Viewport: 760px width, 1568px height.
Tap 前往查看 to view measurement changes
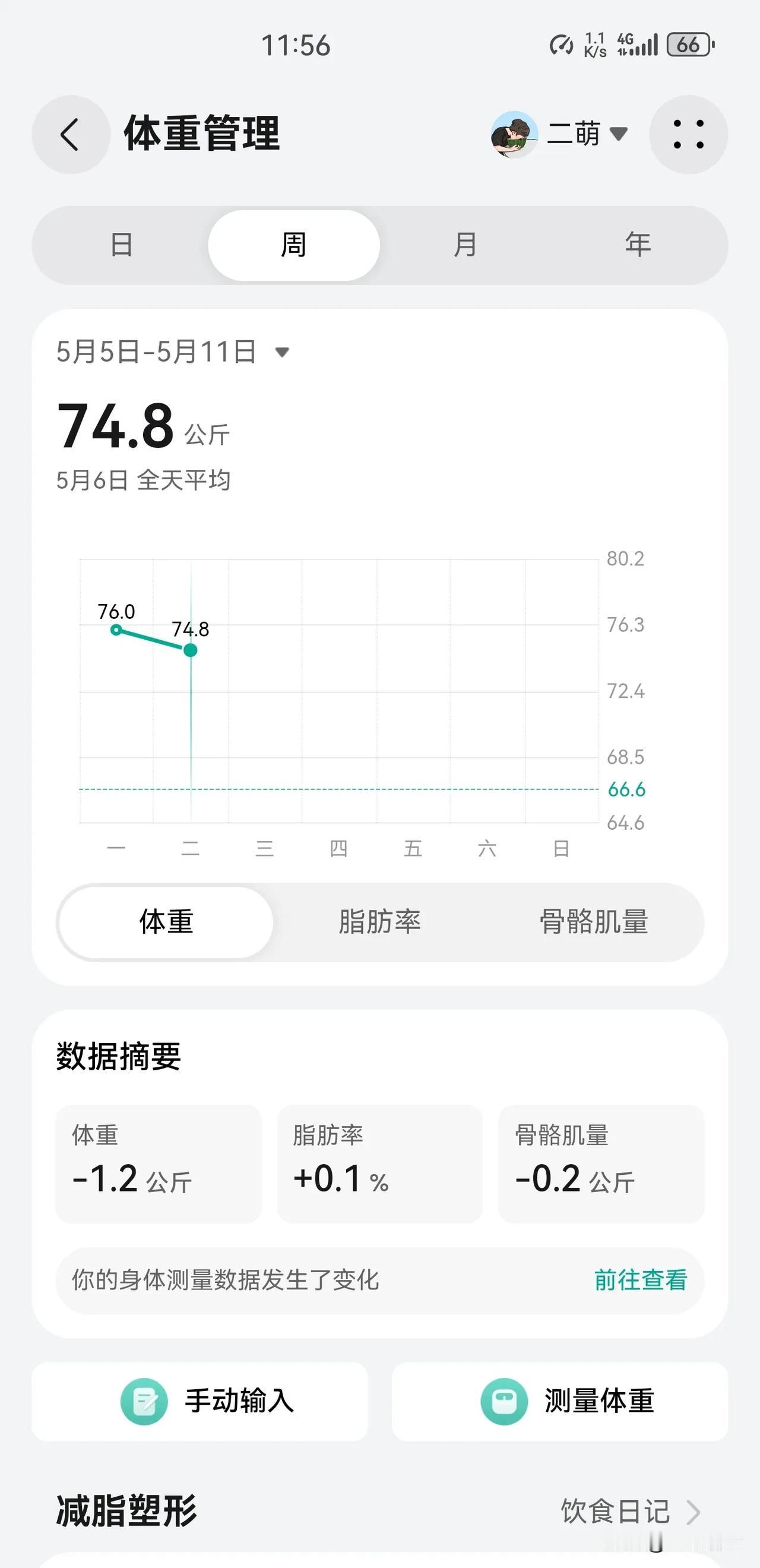(x=640, y=1279)
